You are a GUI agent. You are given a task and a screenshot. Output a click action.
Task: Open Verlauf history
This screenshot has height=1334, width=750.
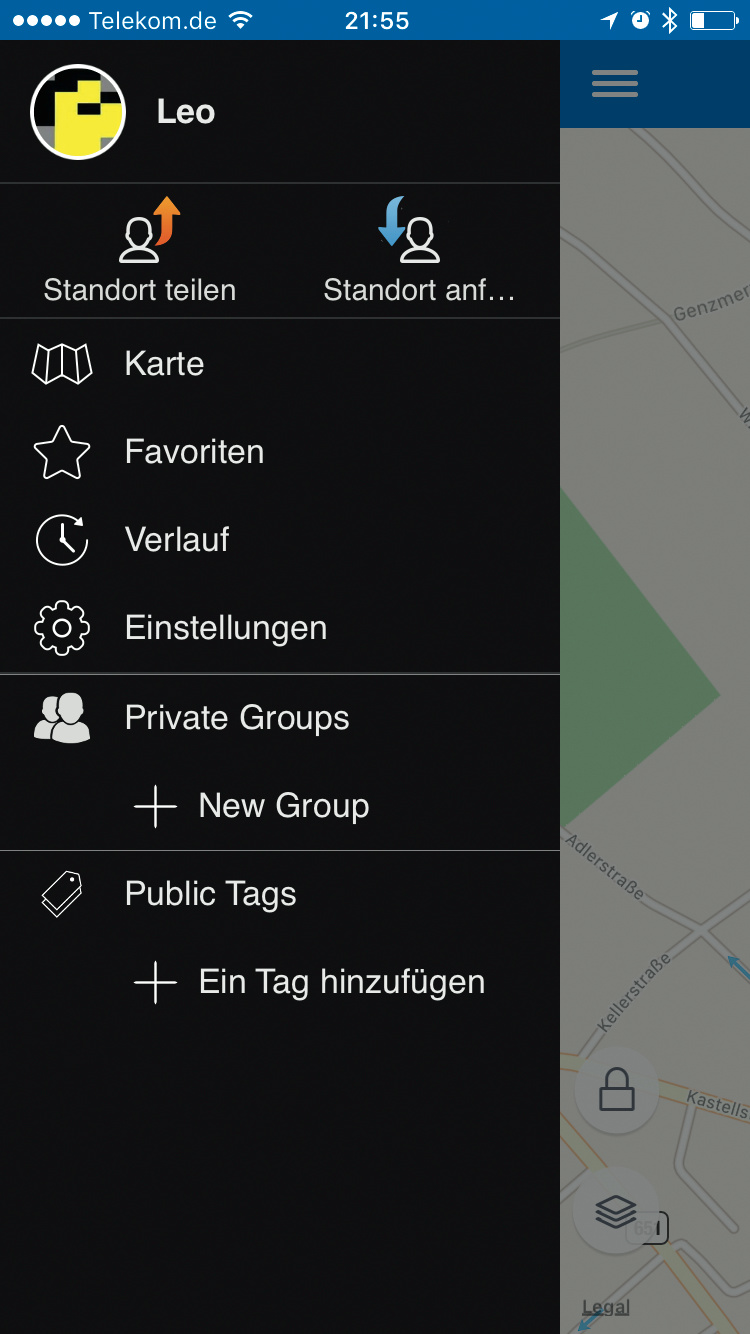(x=177, y=540)
